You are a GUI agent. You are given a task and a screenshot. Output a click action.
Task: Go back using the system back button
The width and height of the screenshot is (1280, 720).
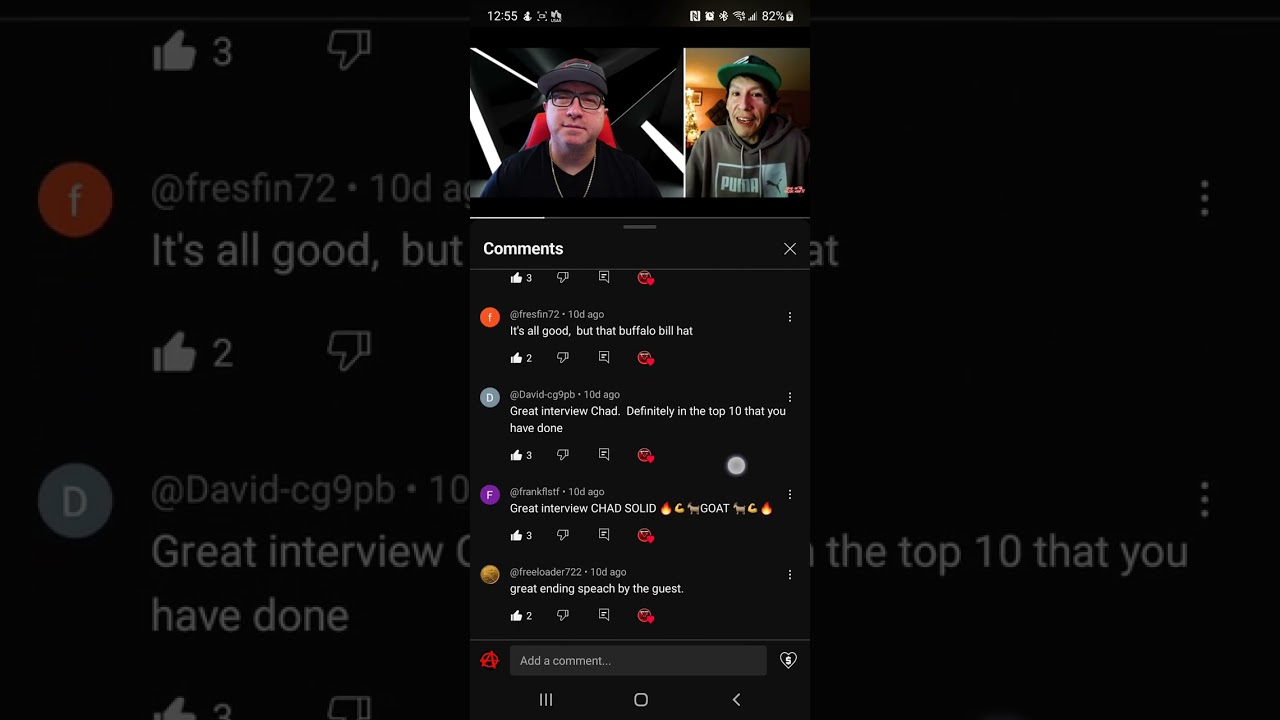coord(737,700)
